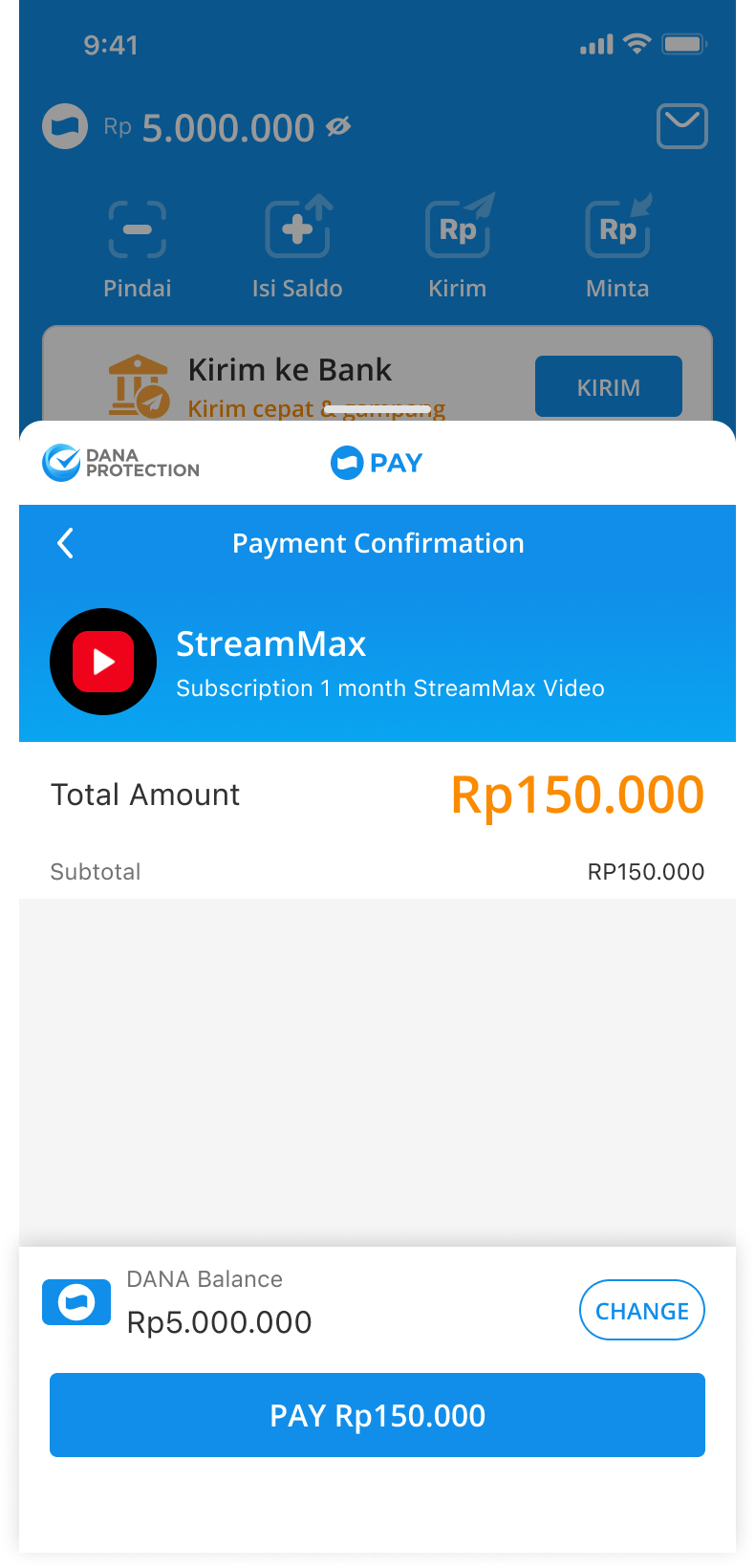Open Minta request money
Viewport: 755px width, 1568px height.
(617, 247)
